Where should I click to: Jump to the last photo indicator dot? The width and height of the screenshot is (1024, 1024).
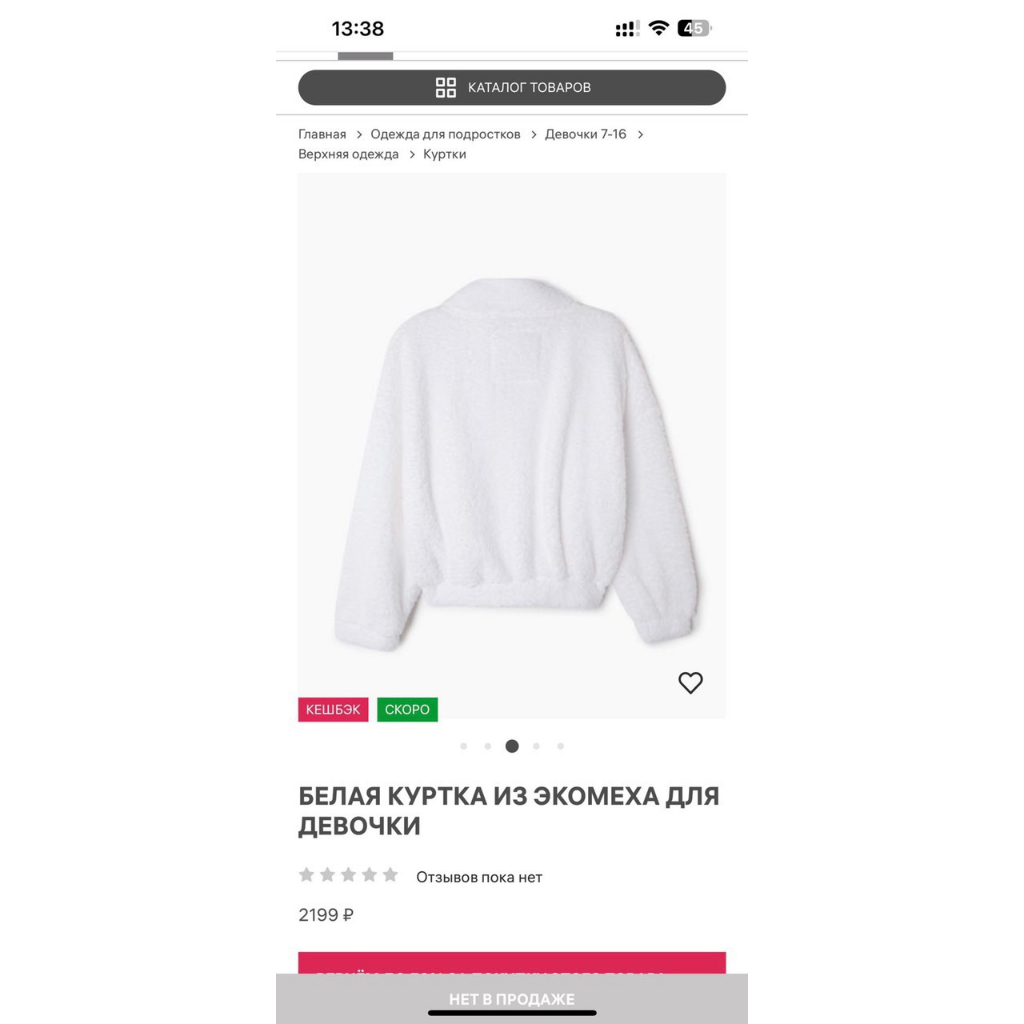pyautogui.click(x=560, y=746)
